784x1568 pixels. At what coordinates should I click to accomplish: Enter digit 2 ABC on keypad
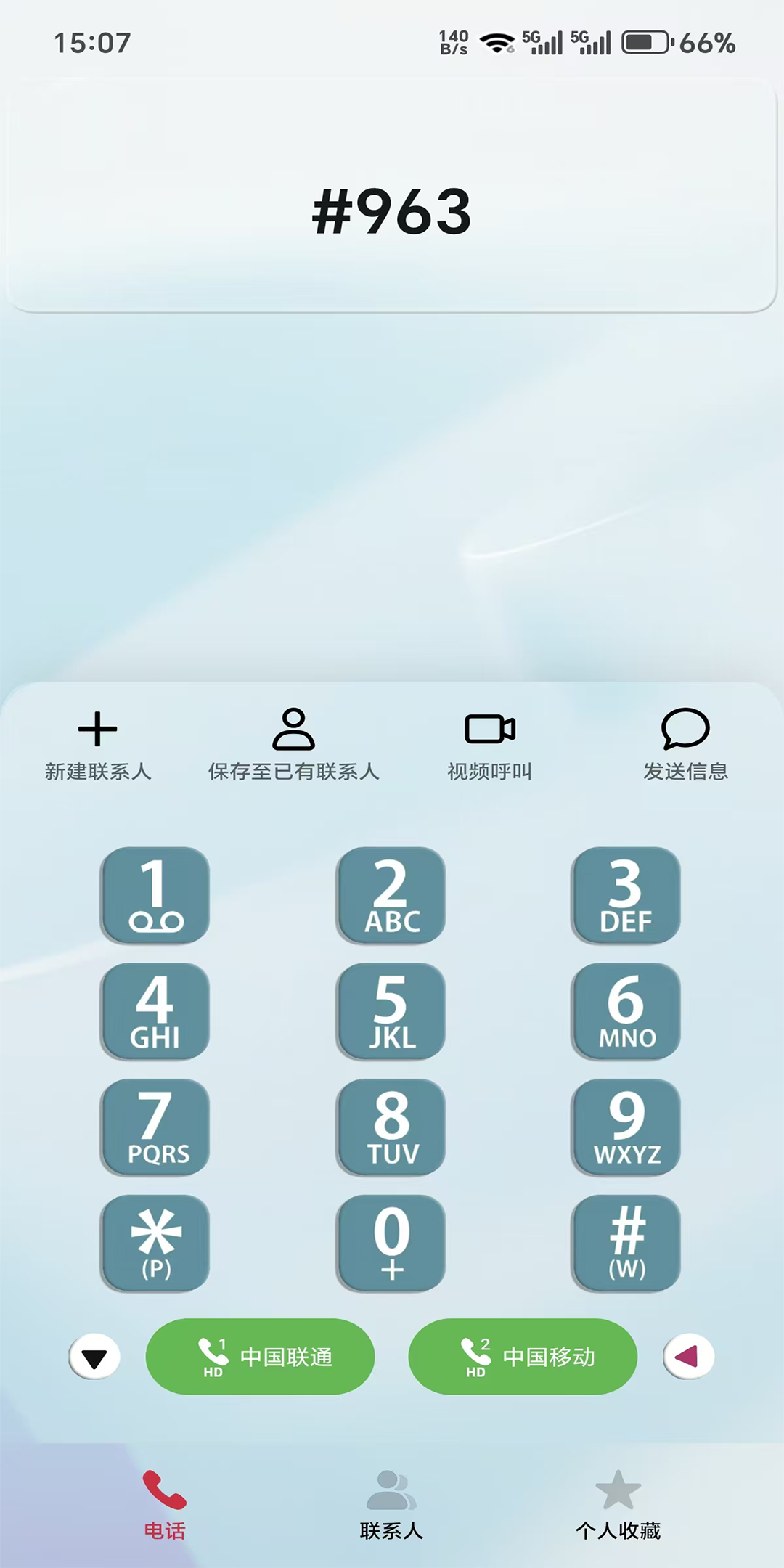[391, 895]
